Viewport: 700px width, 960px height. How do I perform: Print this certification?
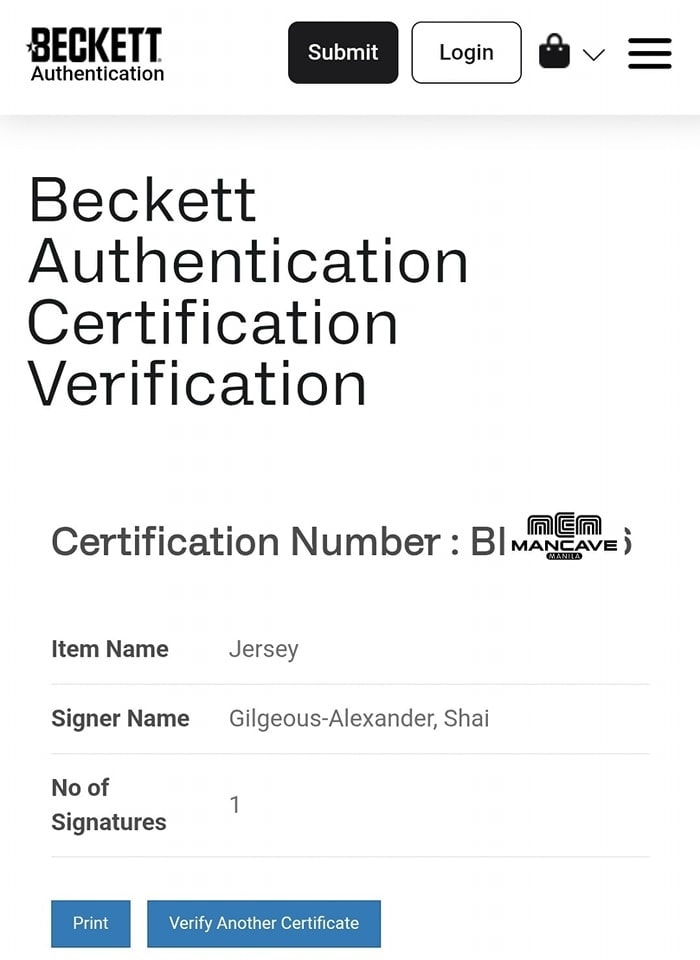[x=91, y=923]
